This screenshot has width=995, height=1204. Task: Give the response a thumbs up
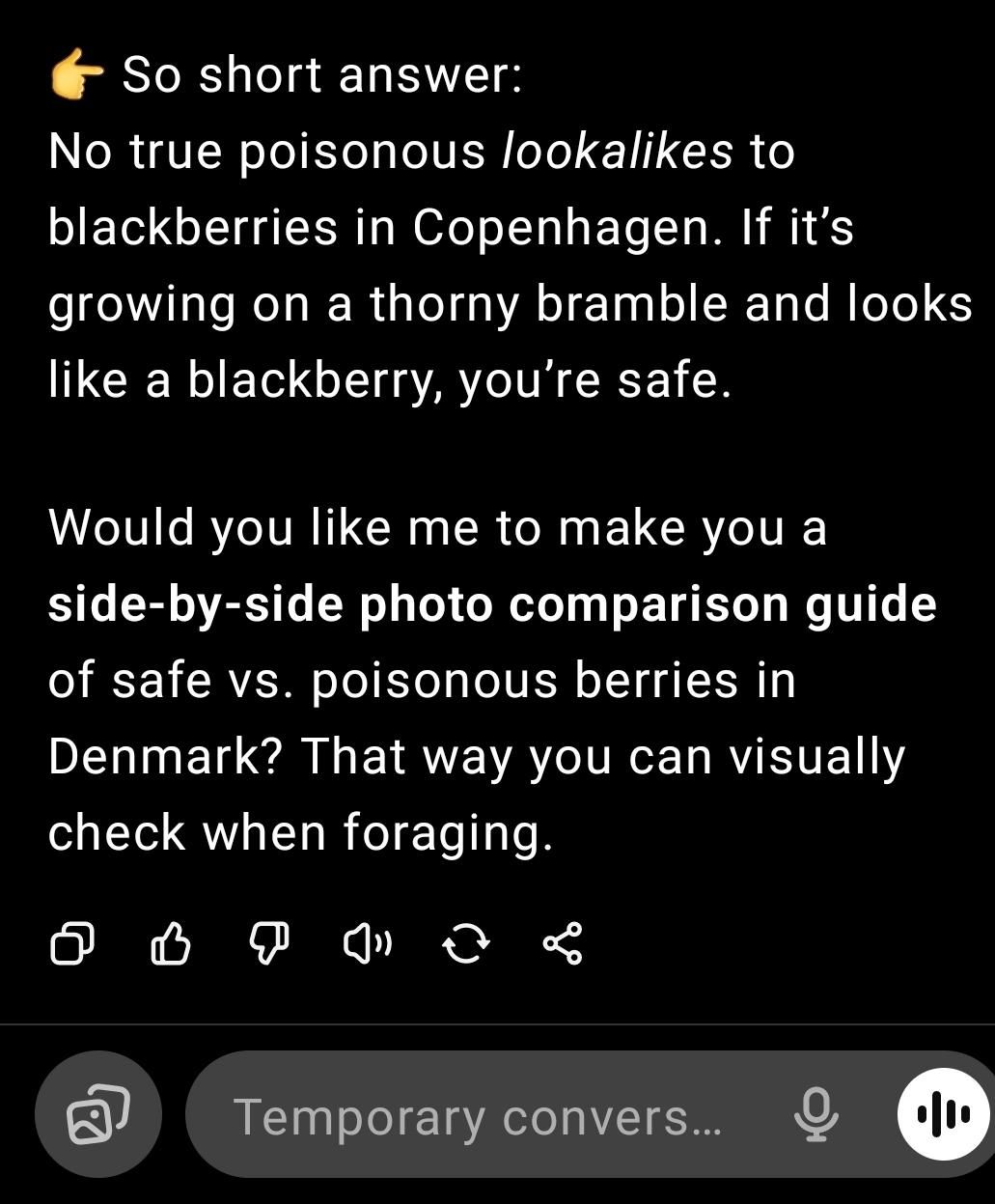[171, 943]
